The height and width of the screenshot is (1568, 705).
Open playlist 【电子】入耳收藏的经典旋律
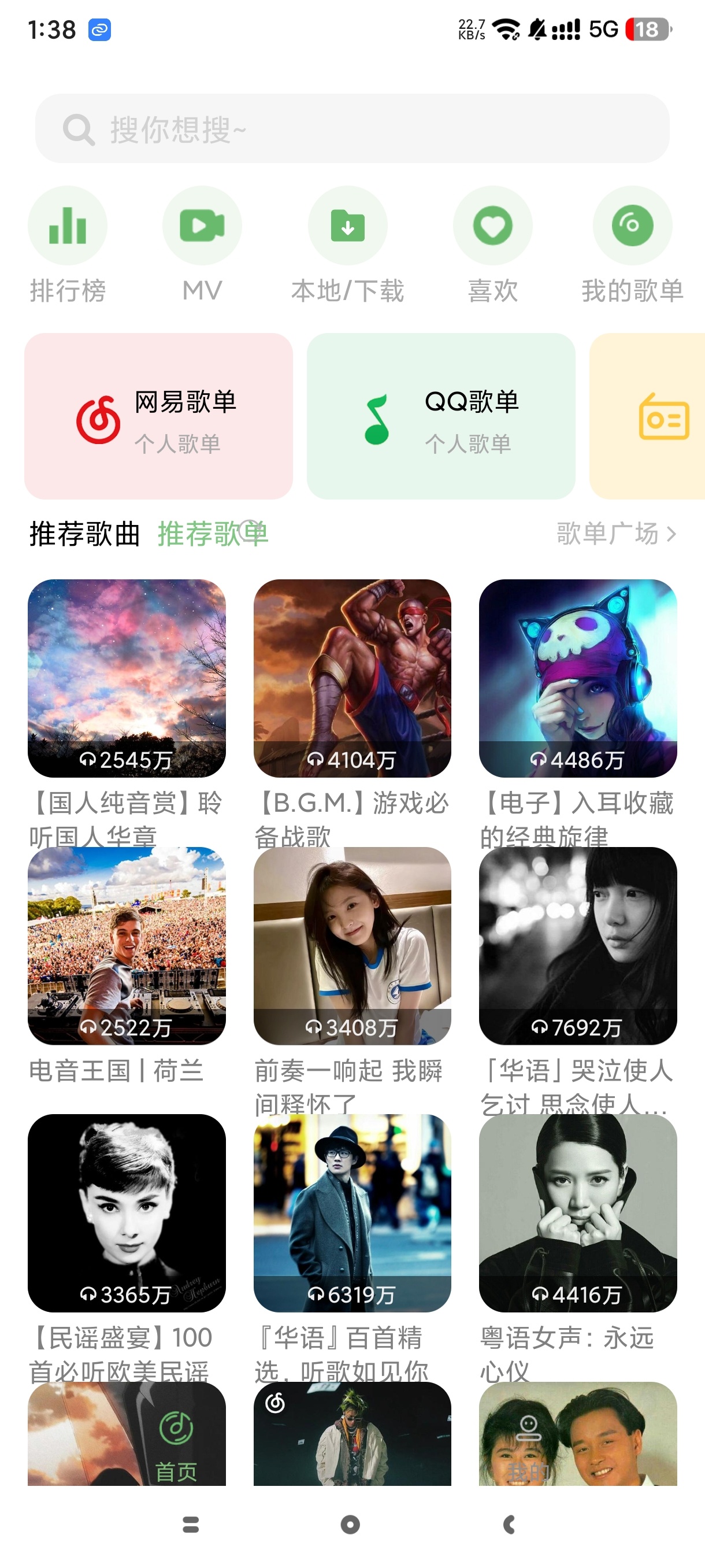coord(577,678)
